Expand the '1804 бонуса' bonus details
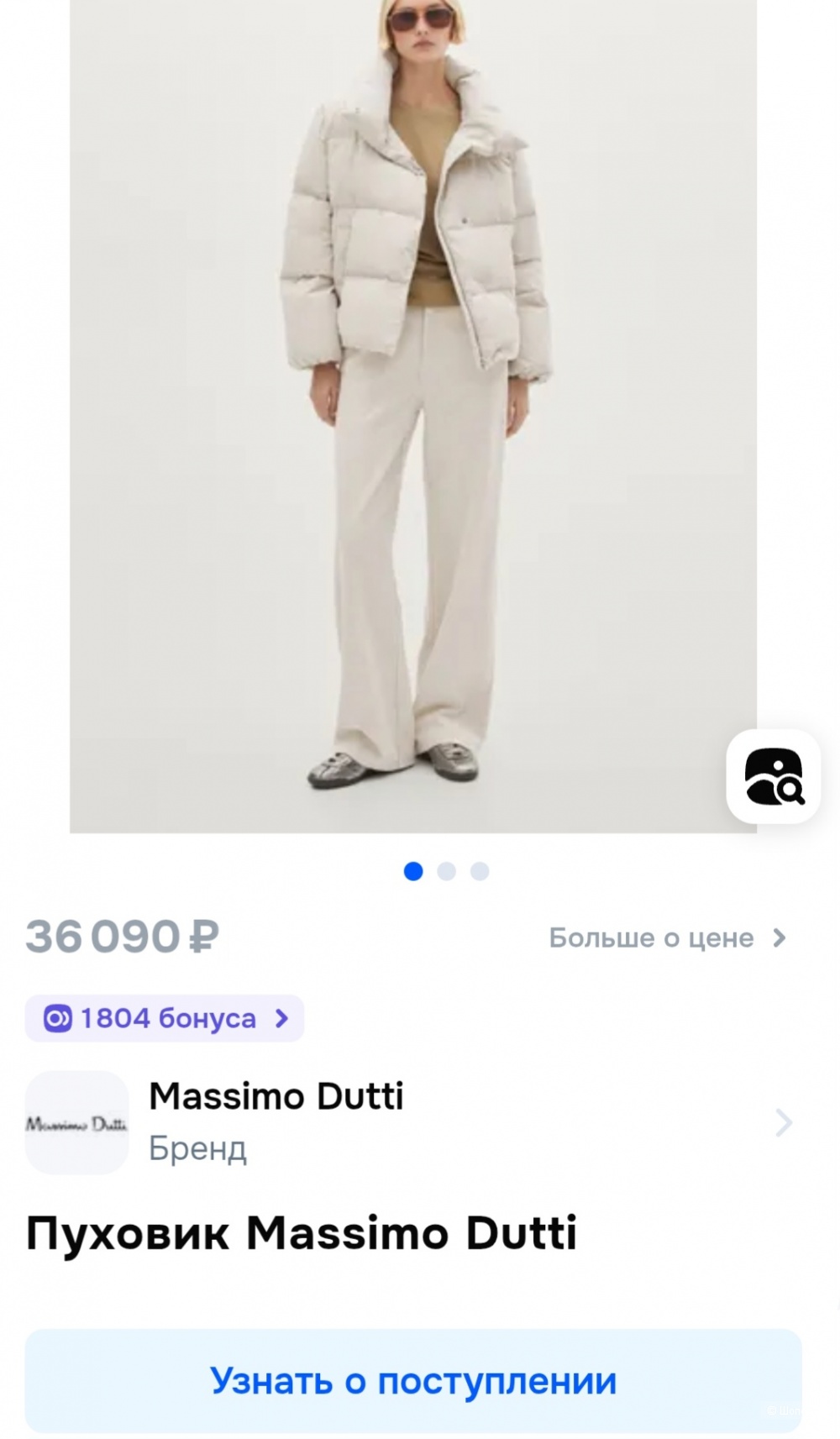The height and width of the screenshot is (1439, 840). coord(164,1018)
